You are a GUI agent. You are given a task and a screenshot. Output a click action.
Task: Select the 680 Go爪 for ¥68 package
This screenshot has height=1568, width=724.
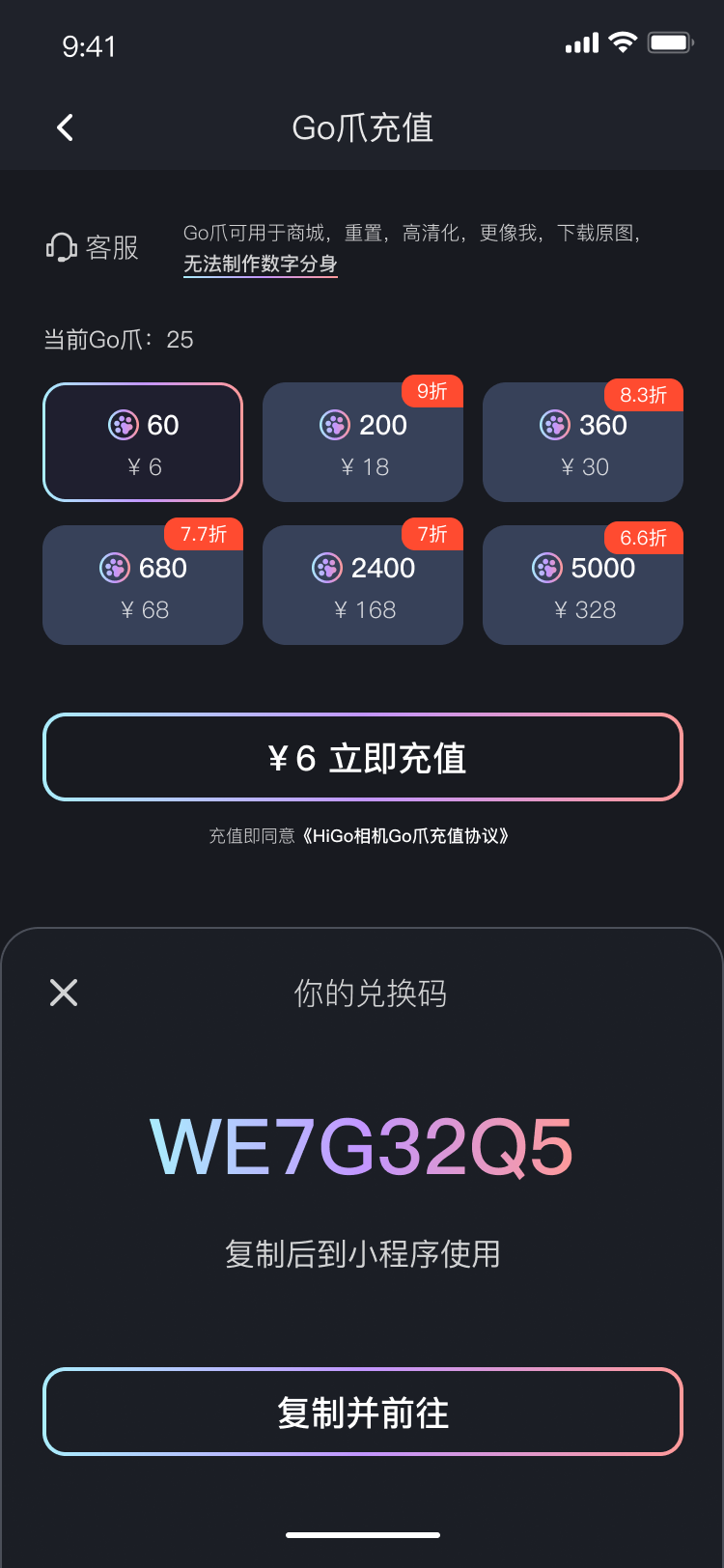click(143, 585)
